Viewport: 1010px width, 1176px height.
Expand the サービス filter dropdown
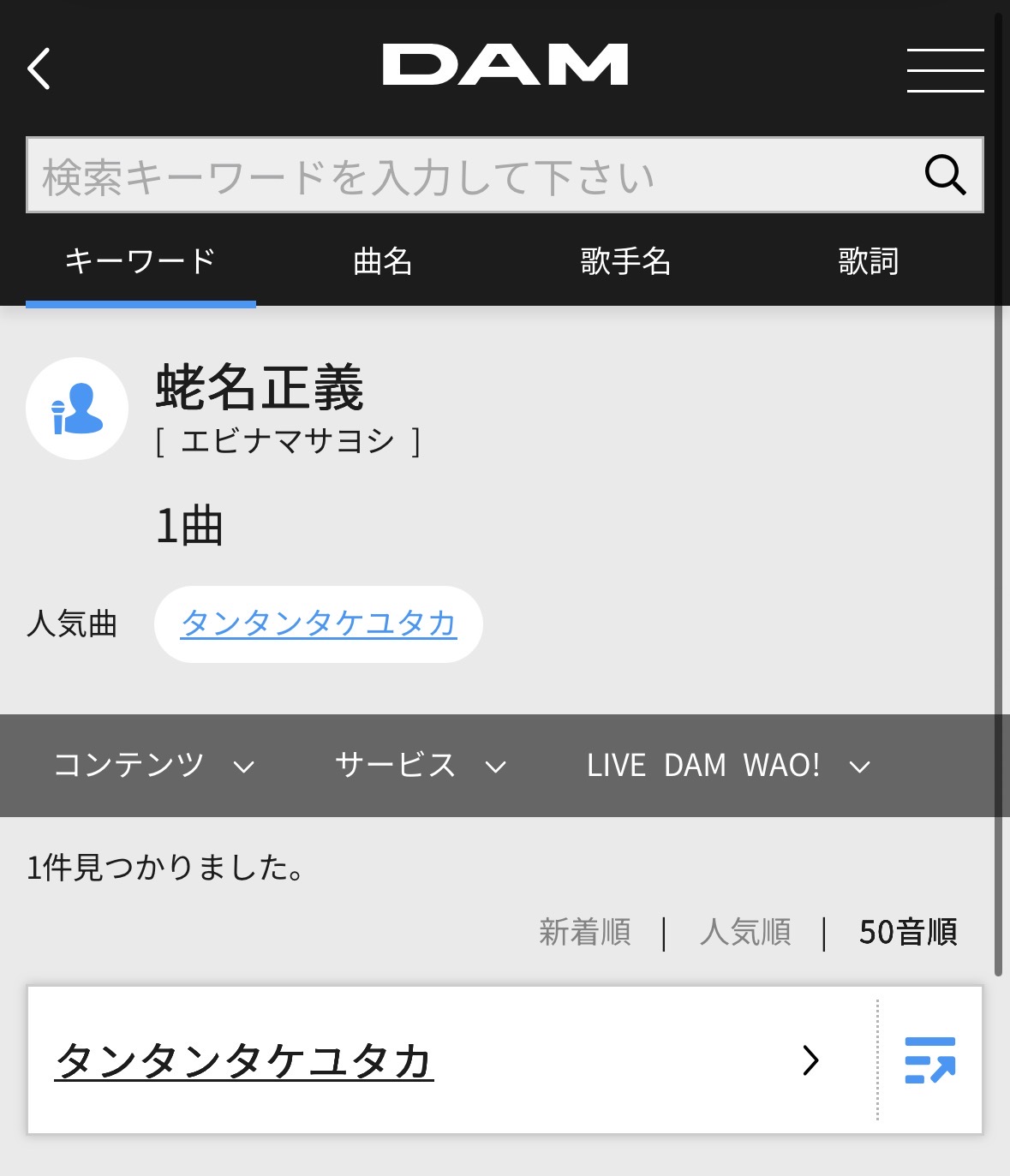coord(420,765)
